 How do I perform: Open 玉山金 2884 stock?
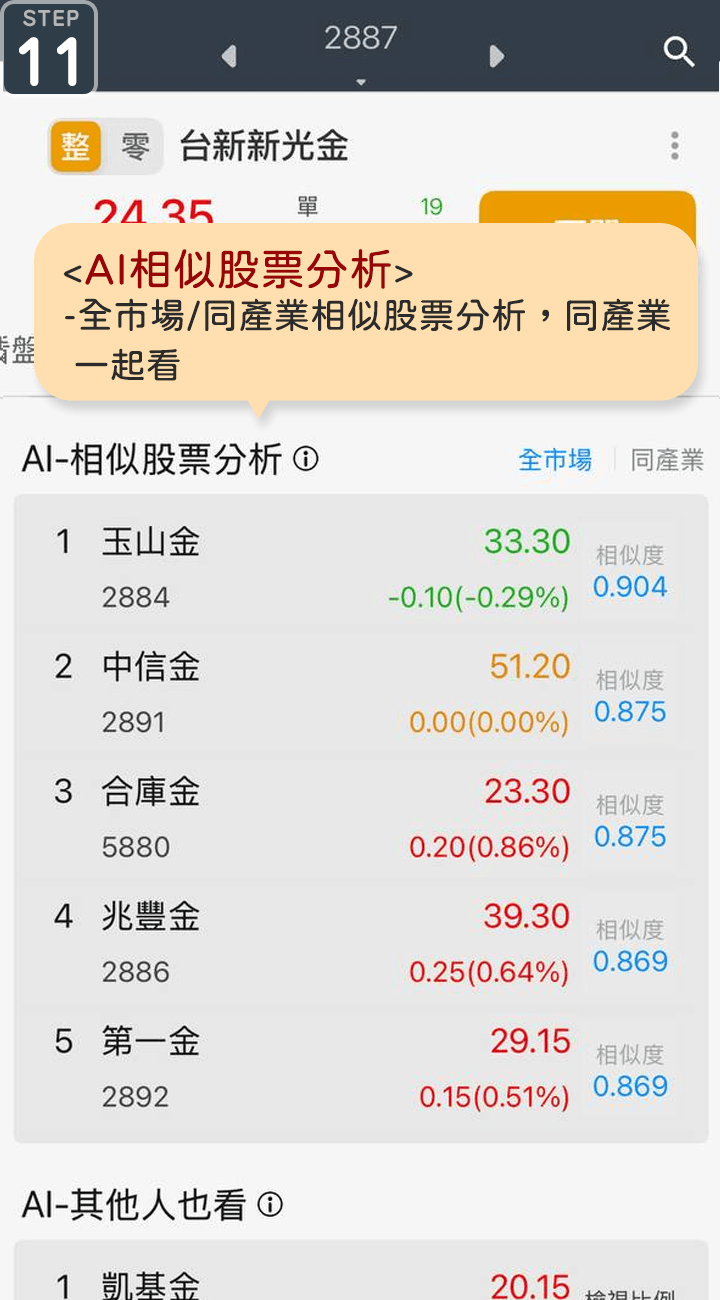point(300,567)
